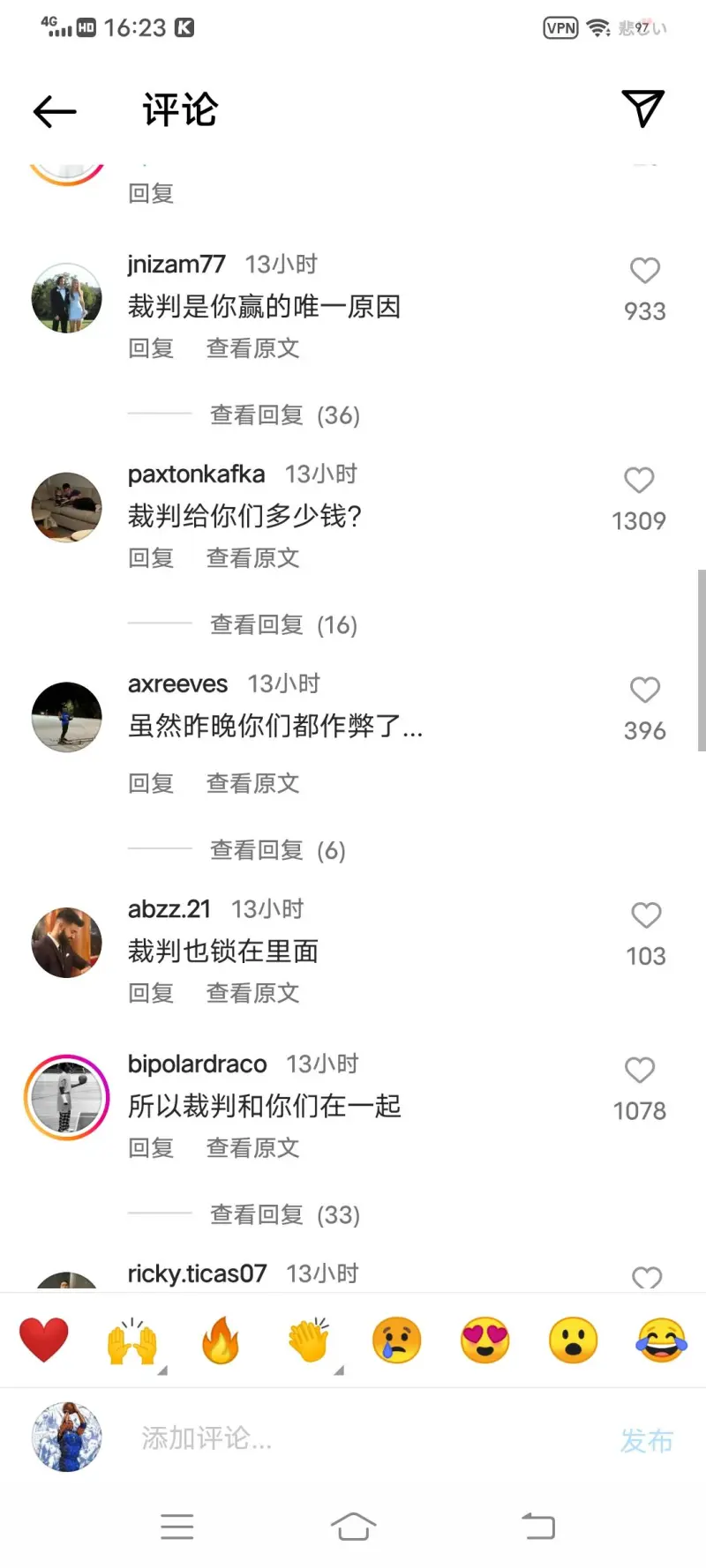
Task: View original text of paxtonkafka's comment
Action: click(x=252, y=558)
